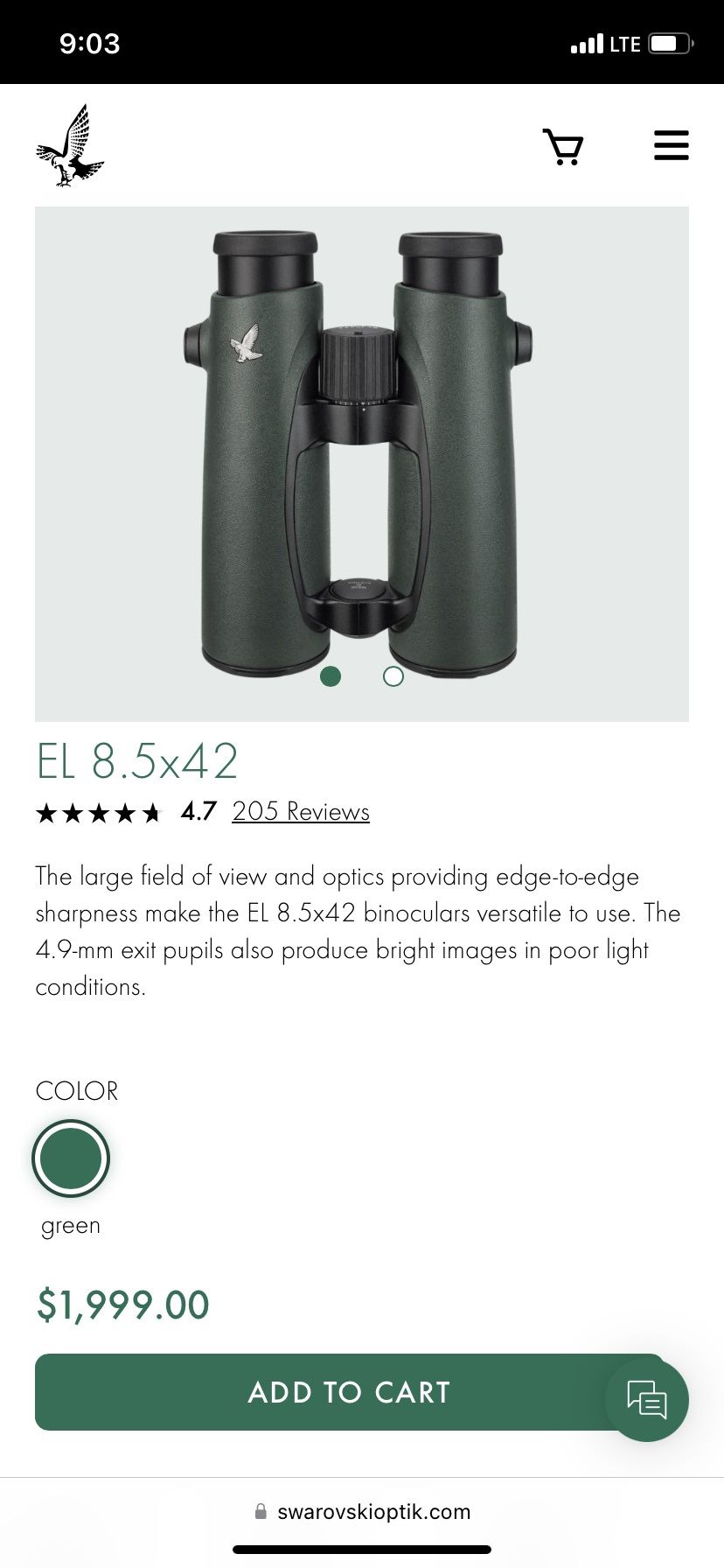Click the ADD TO CART button
The height and width of the screenshot is (1568, 724).
tap(350, 1392)
